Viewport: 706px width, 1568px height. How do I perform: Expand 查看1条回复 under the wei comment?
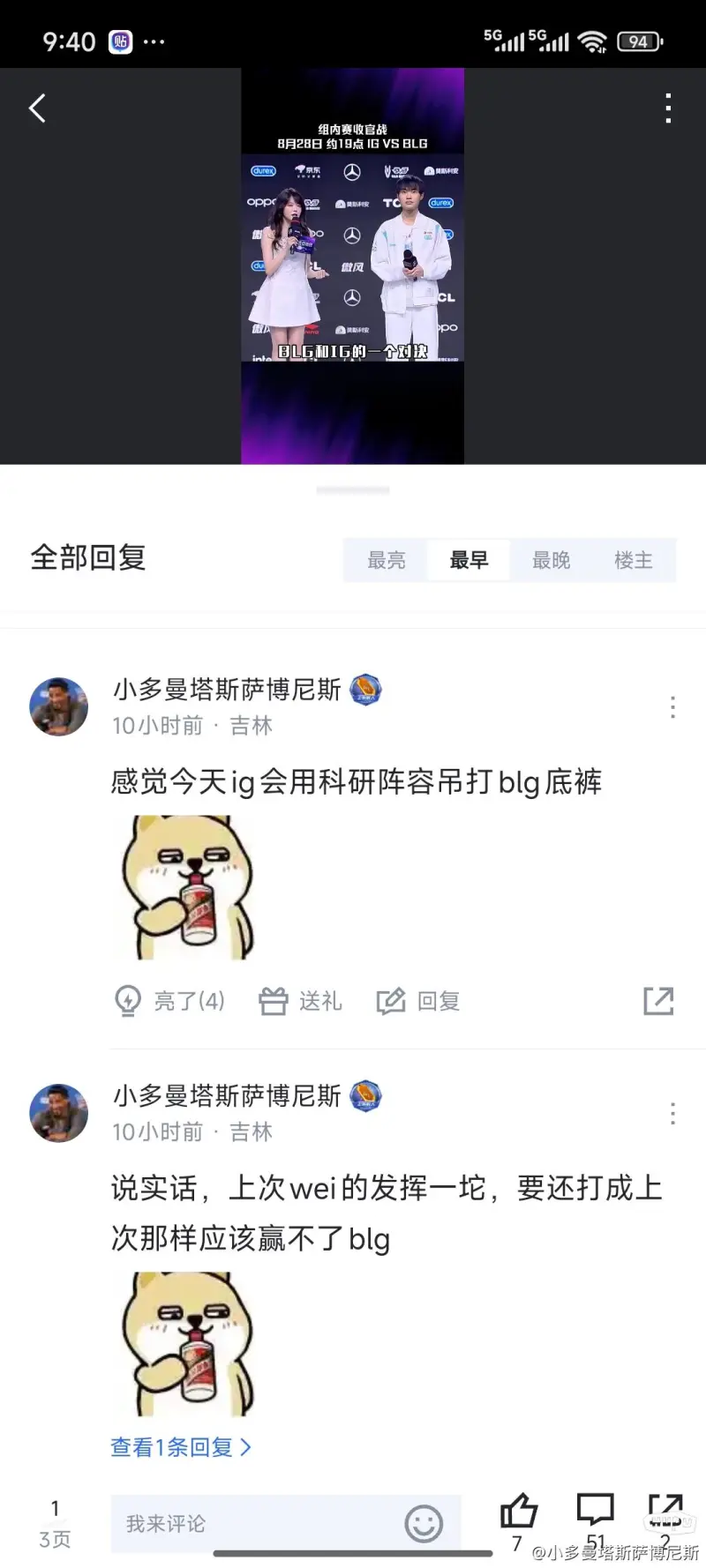pyautogui.click(x=180, y=1447)
